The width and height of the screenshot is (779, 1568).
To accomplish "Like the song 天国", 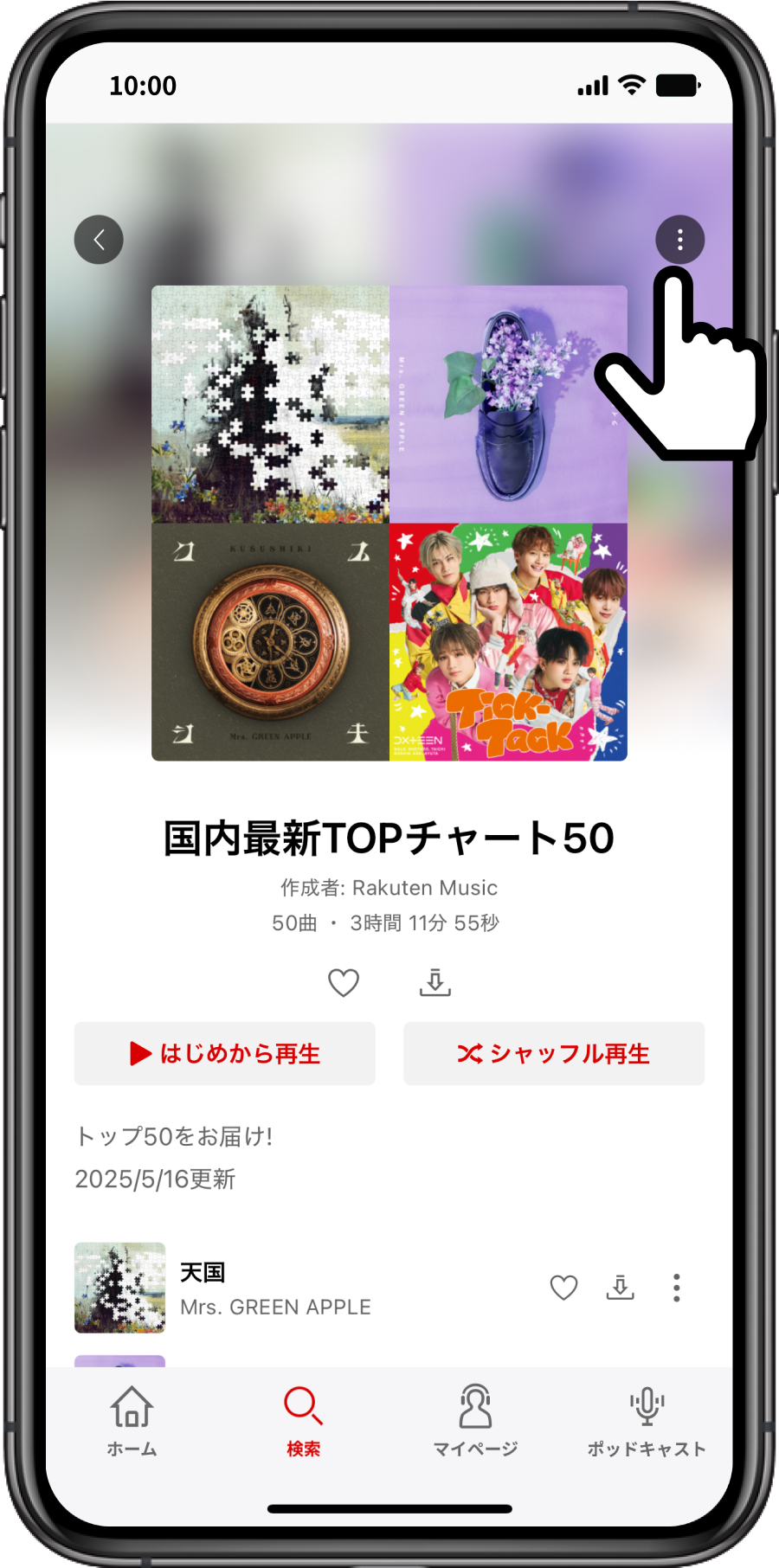I will [563, 1288].
